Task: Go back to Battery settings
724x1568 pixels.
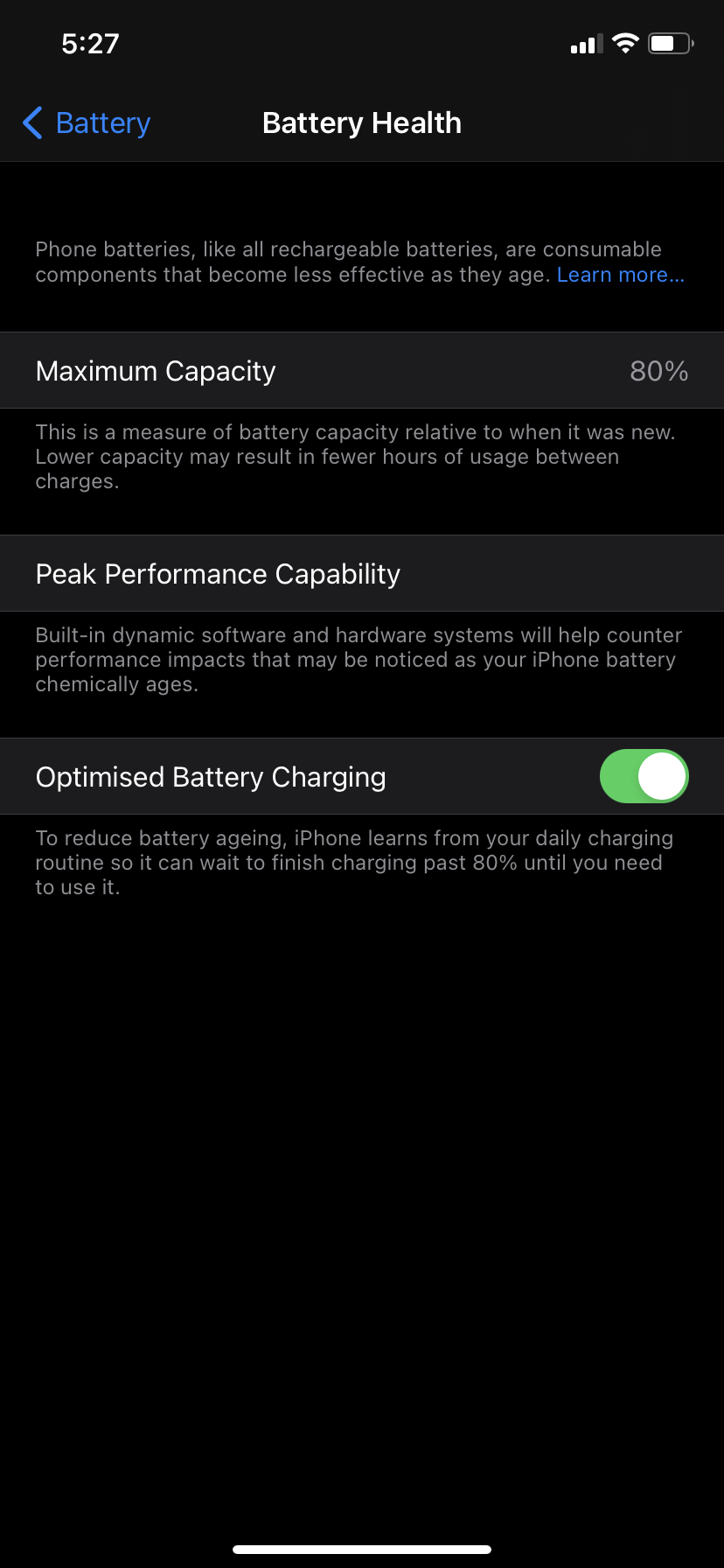Action: (x=87, y=123)
